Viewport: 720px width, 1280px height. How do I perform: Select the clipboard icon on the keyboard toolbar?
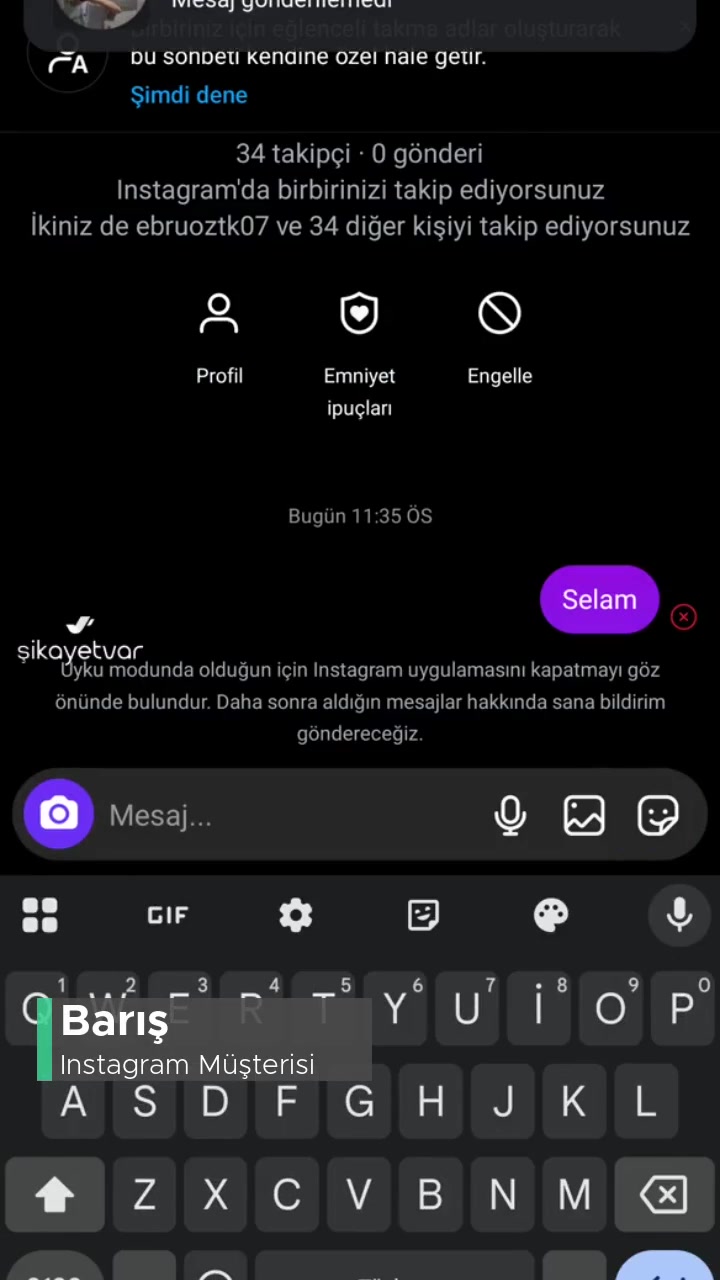(x=423, y=915)
